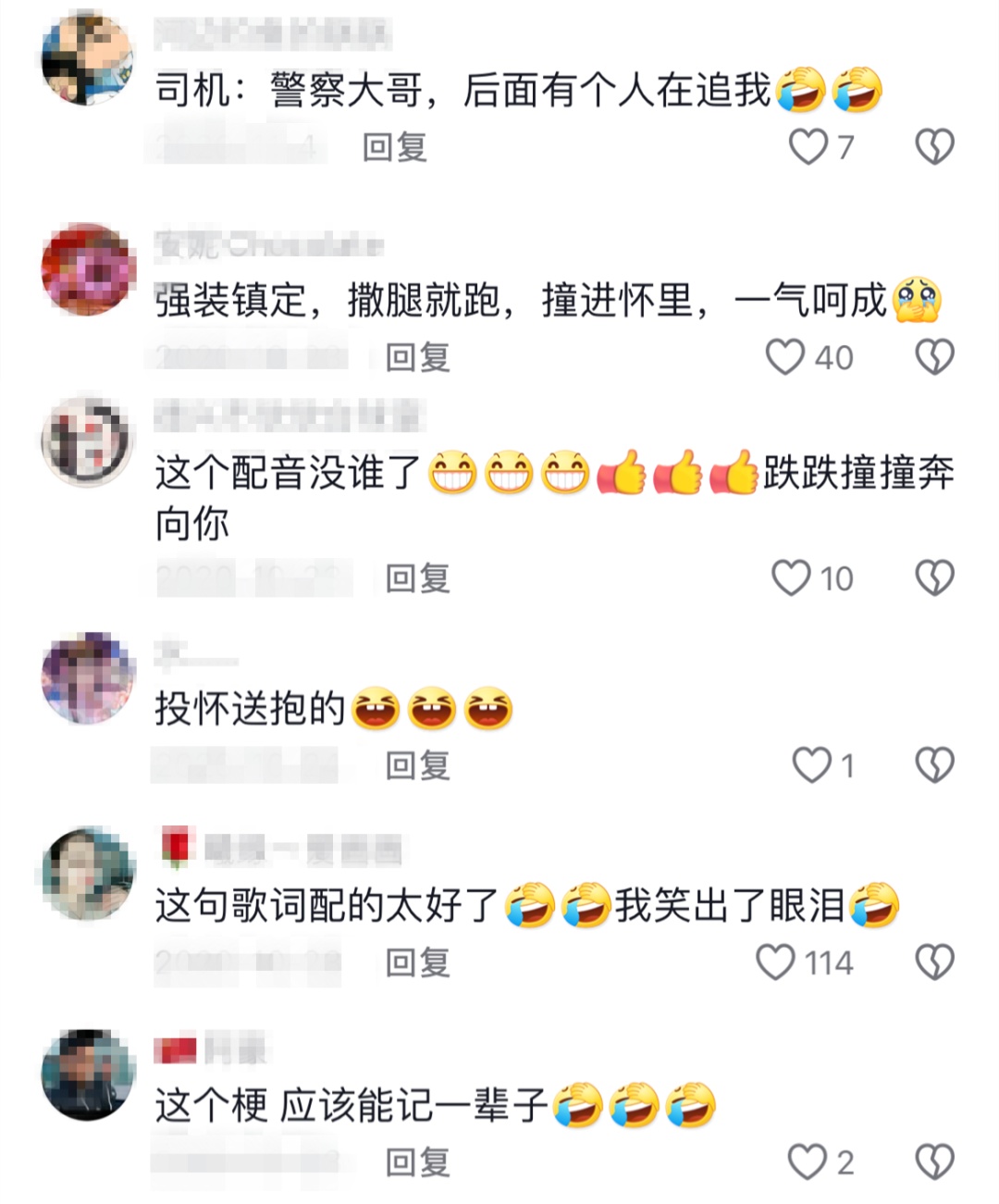Dislike the 司机 police joke comment
Screen dimensions: 999x1204
931,145
